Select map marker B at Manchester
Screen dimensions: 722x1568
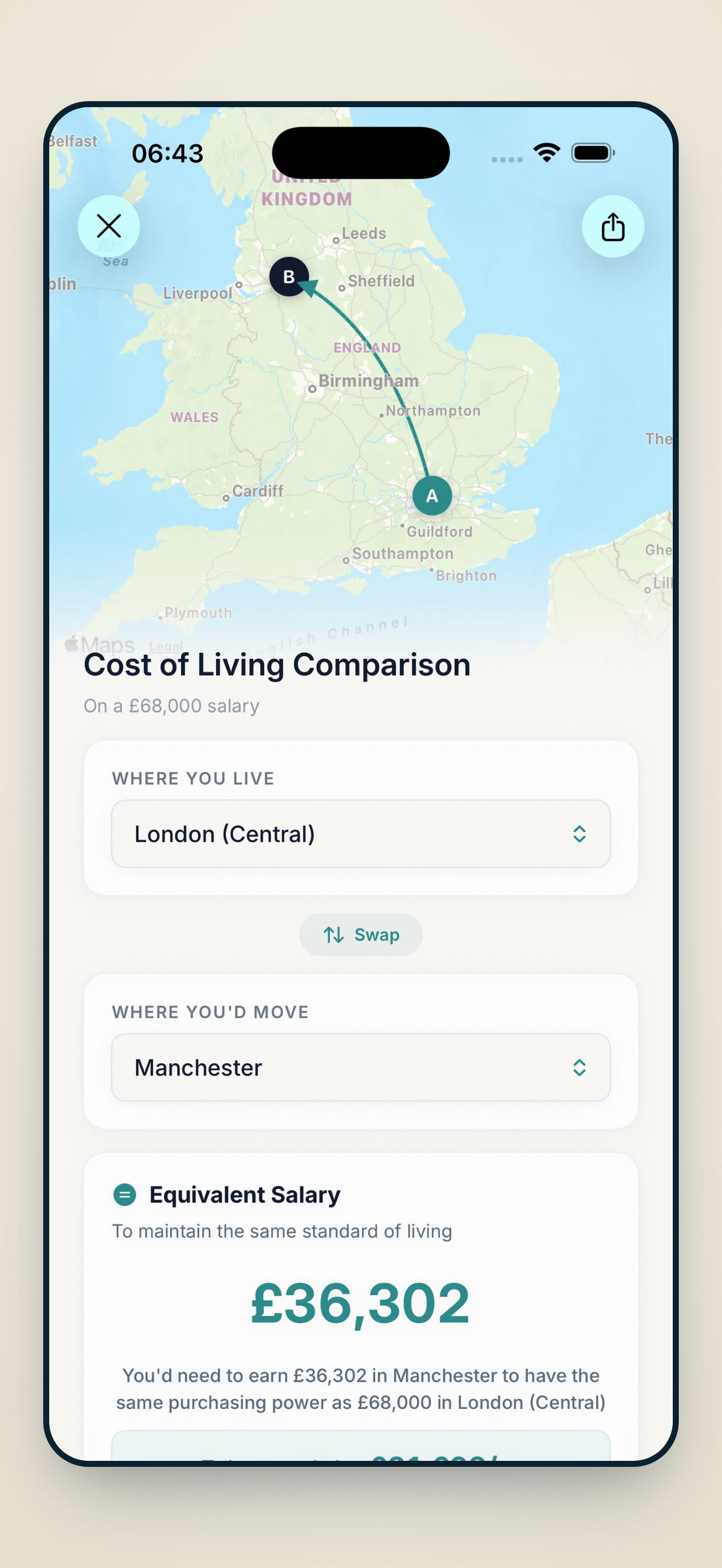pos(289,277)
